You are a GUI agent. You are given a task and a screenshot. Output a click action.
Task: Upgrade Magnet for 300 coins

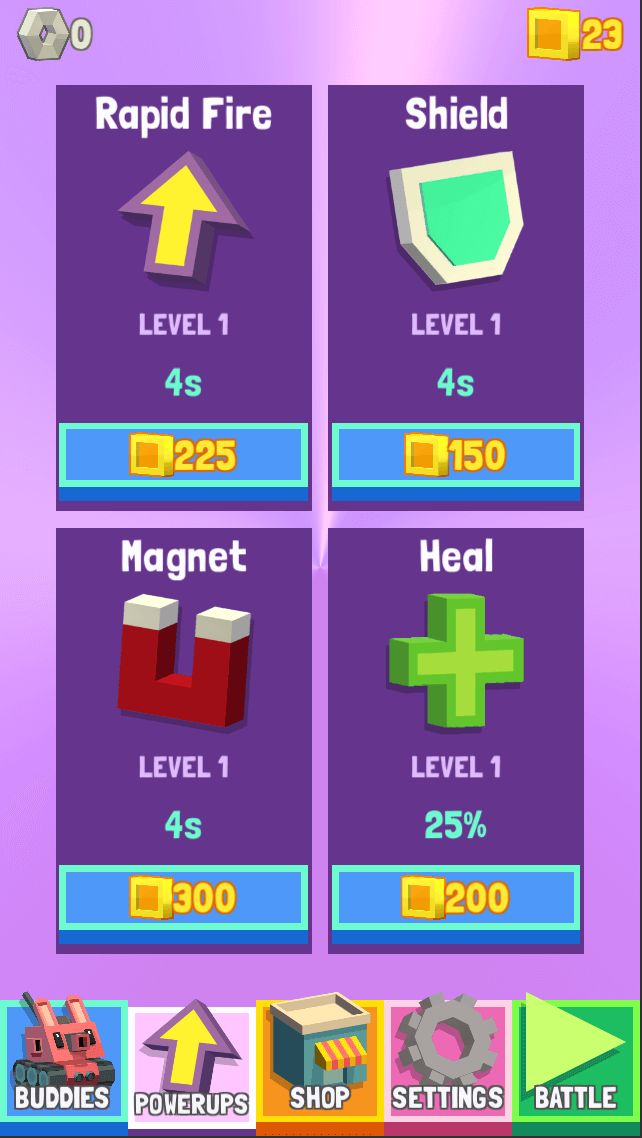coord(183,898)
